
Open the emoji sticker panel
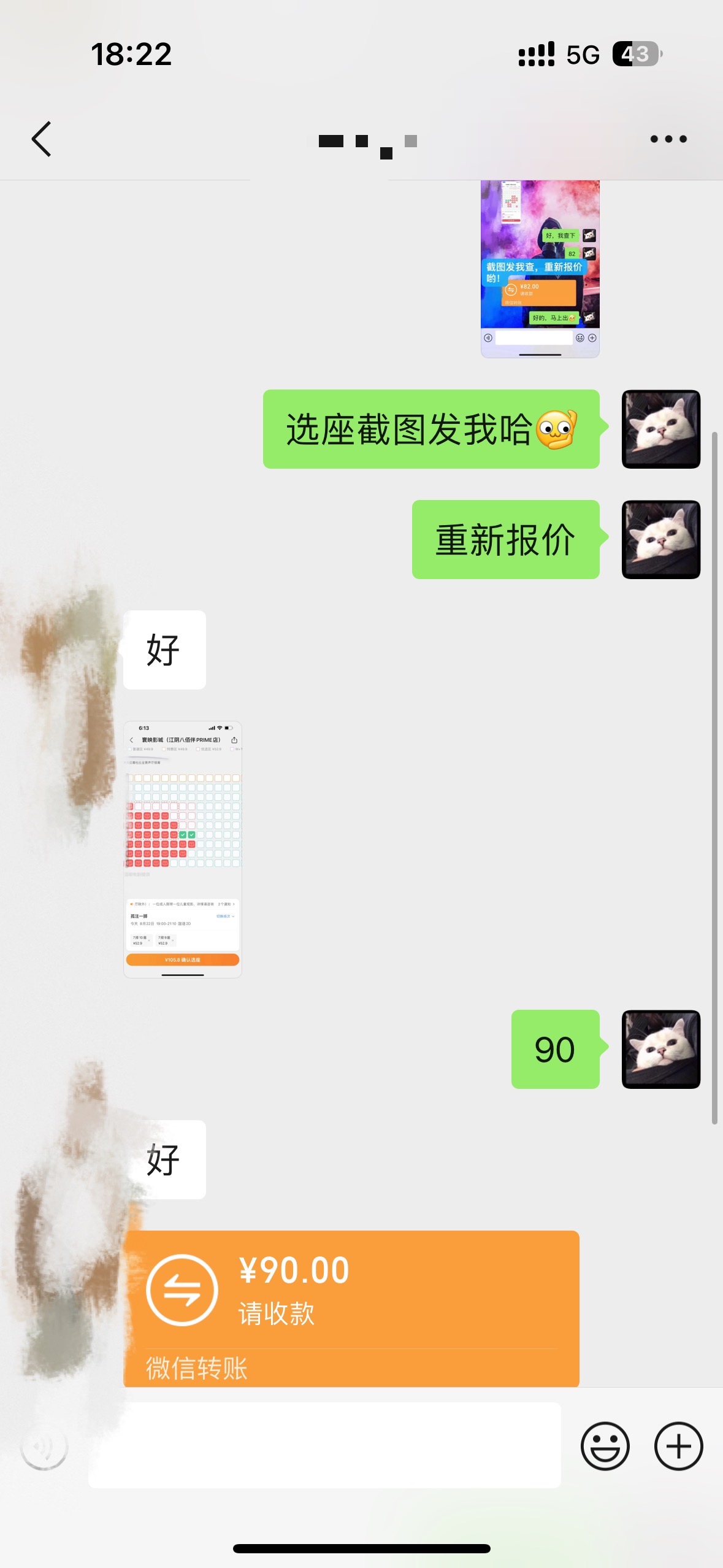click(x=605, y=1446)
